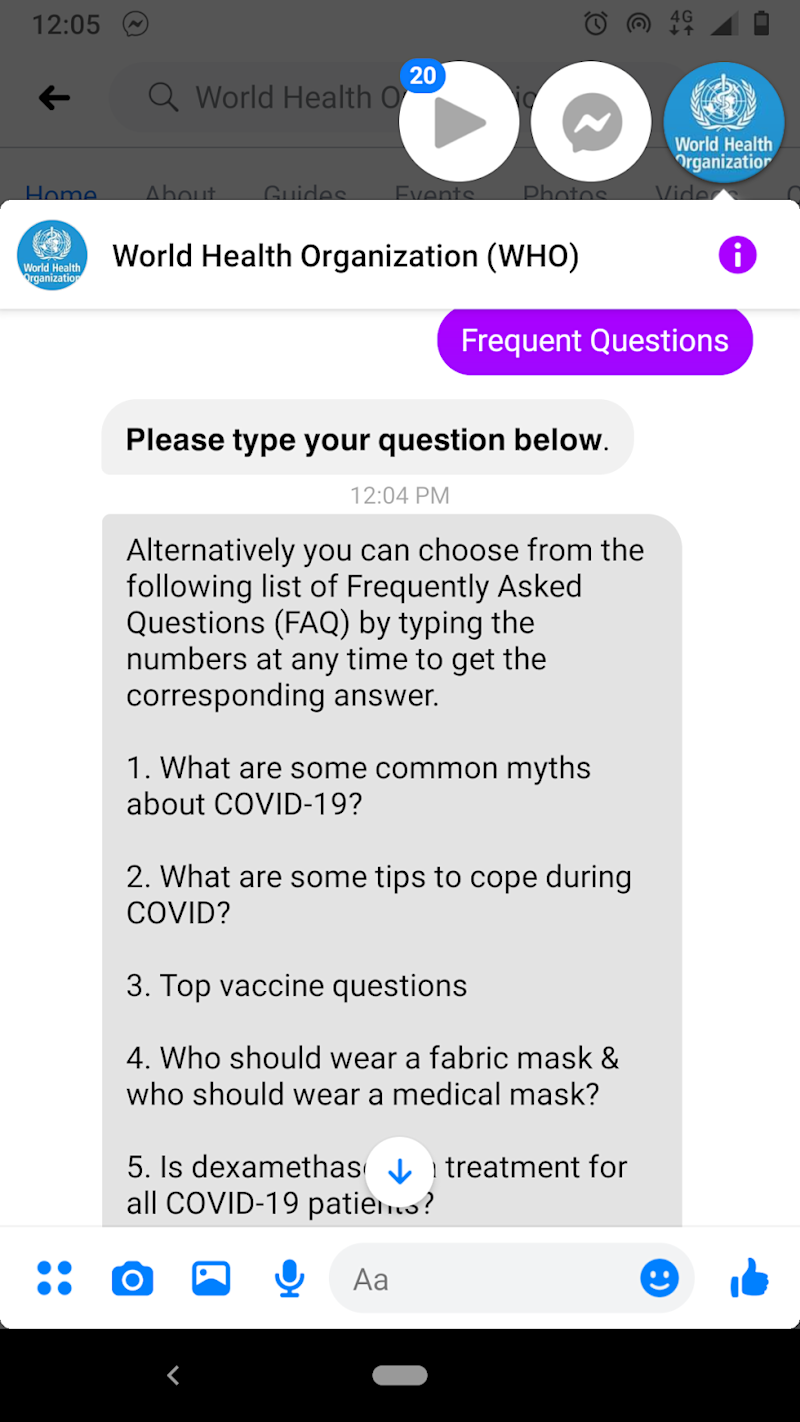Open the photo gallery picker

(211, 1278)
